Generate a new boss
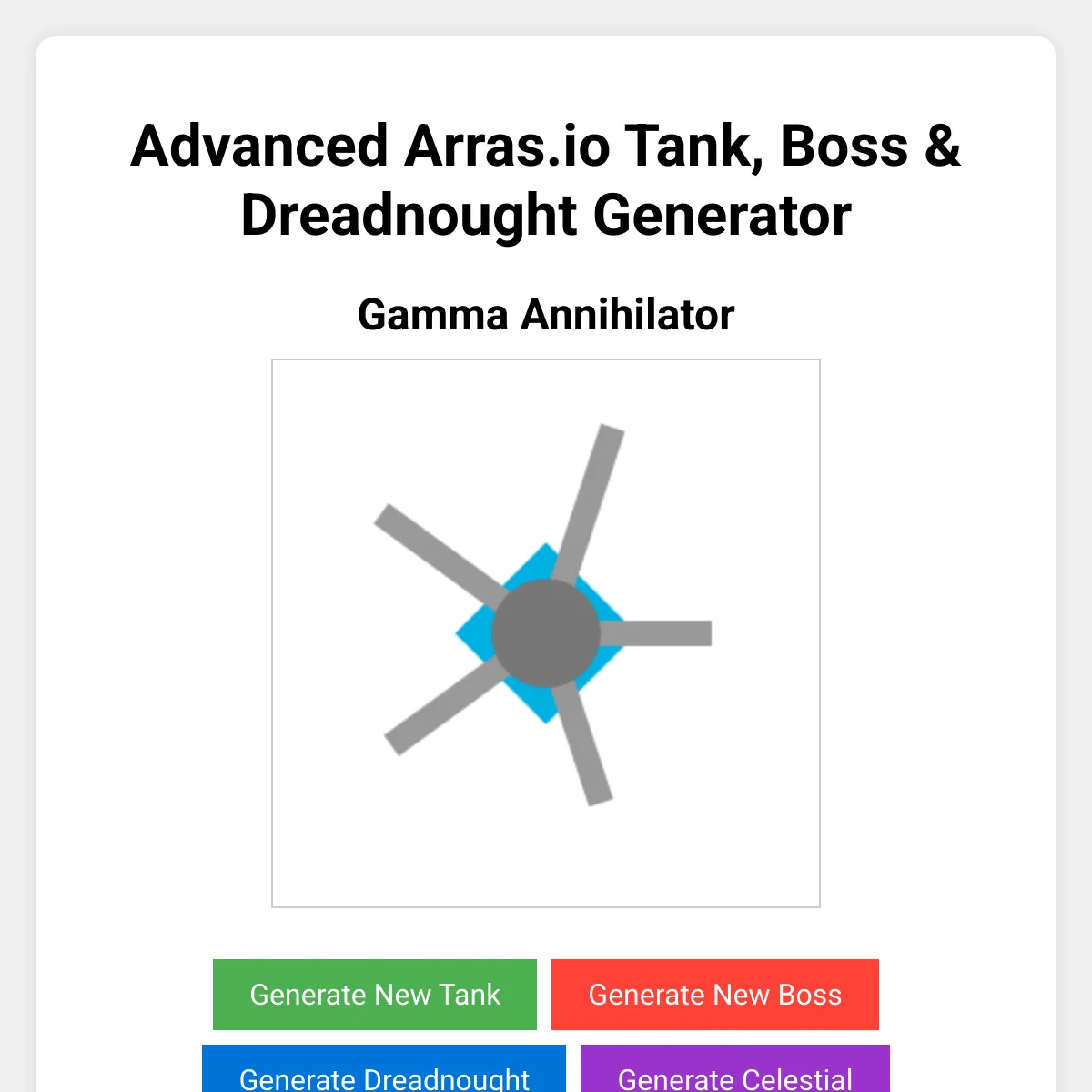This screenshot has width=1092, height=1092. point(715,994)
